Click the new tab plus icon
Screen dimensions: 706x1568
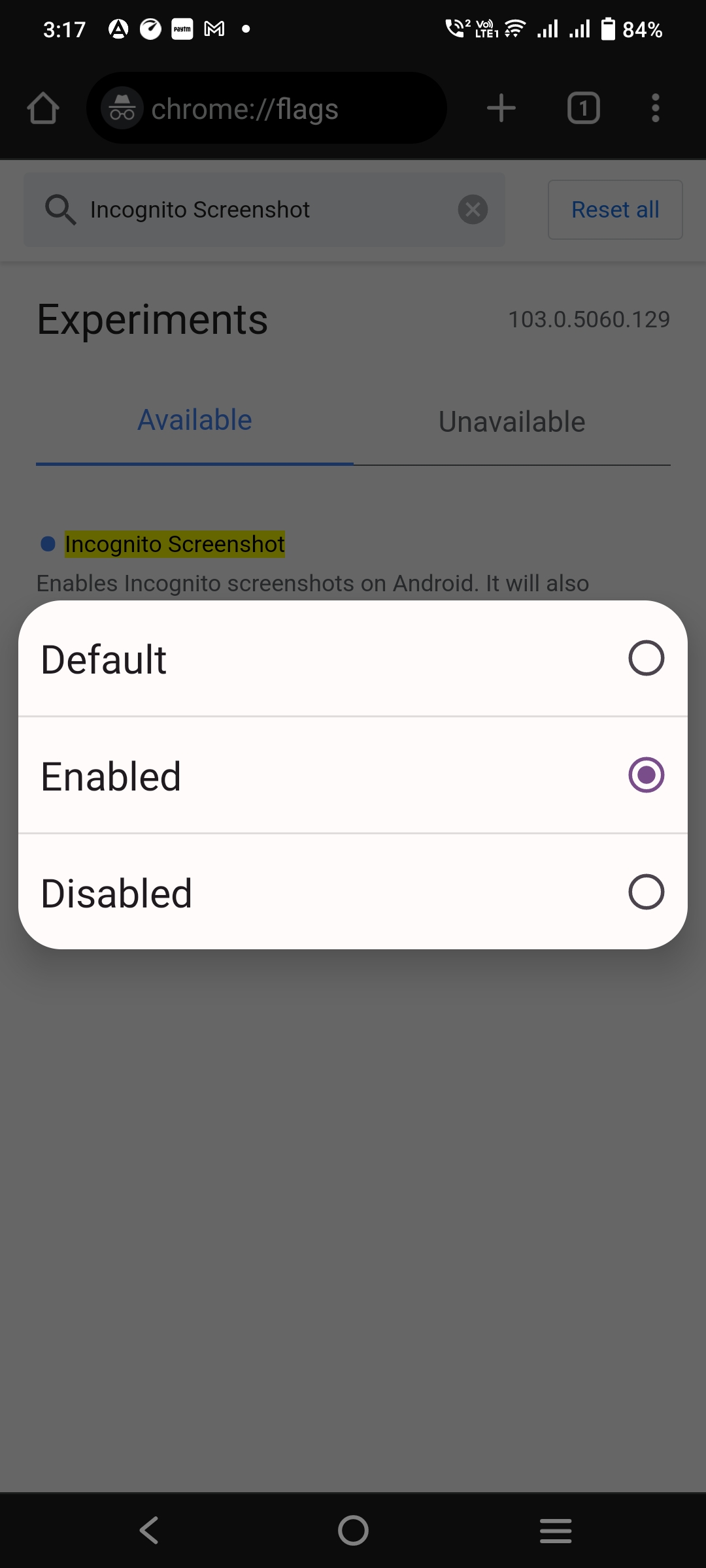coord(501,108)
